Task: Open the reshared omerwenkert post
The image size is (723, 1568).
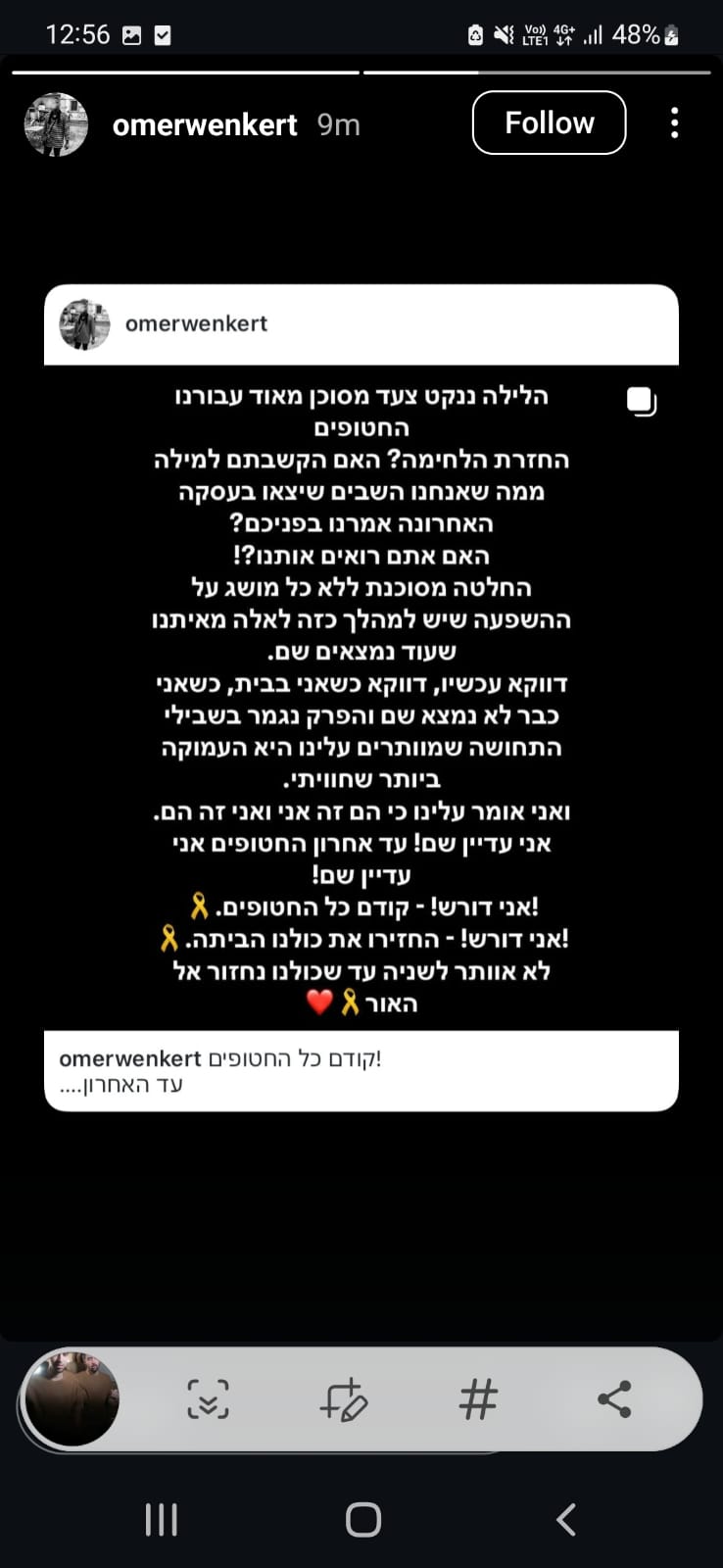Action: click(361, 698)
